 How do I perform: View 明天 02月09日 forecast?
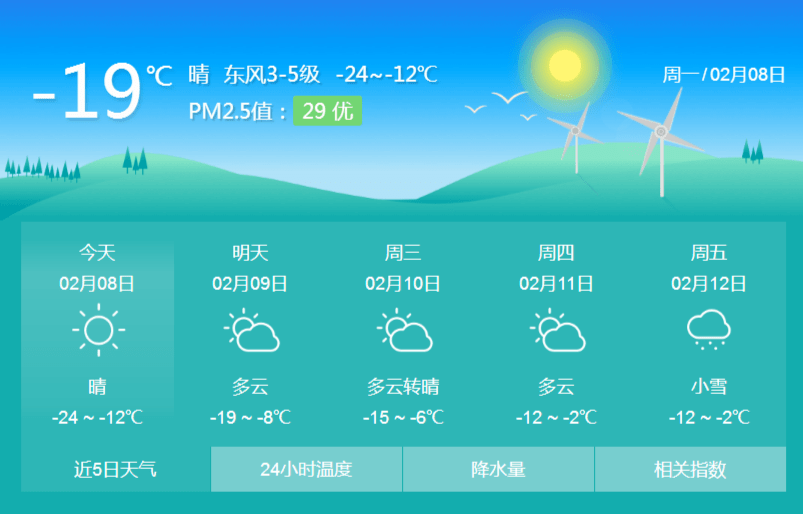(250, 332)
